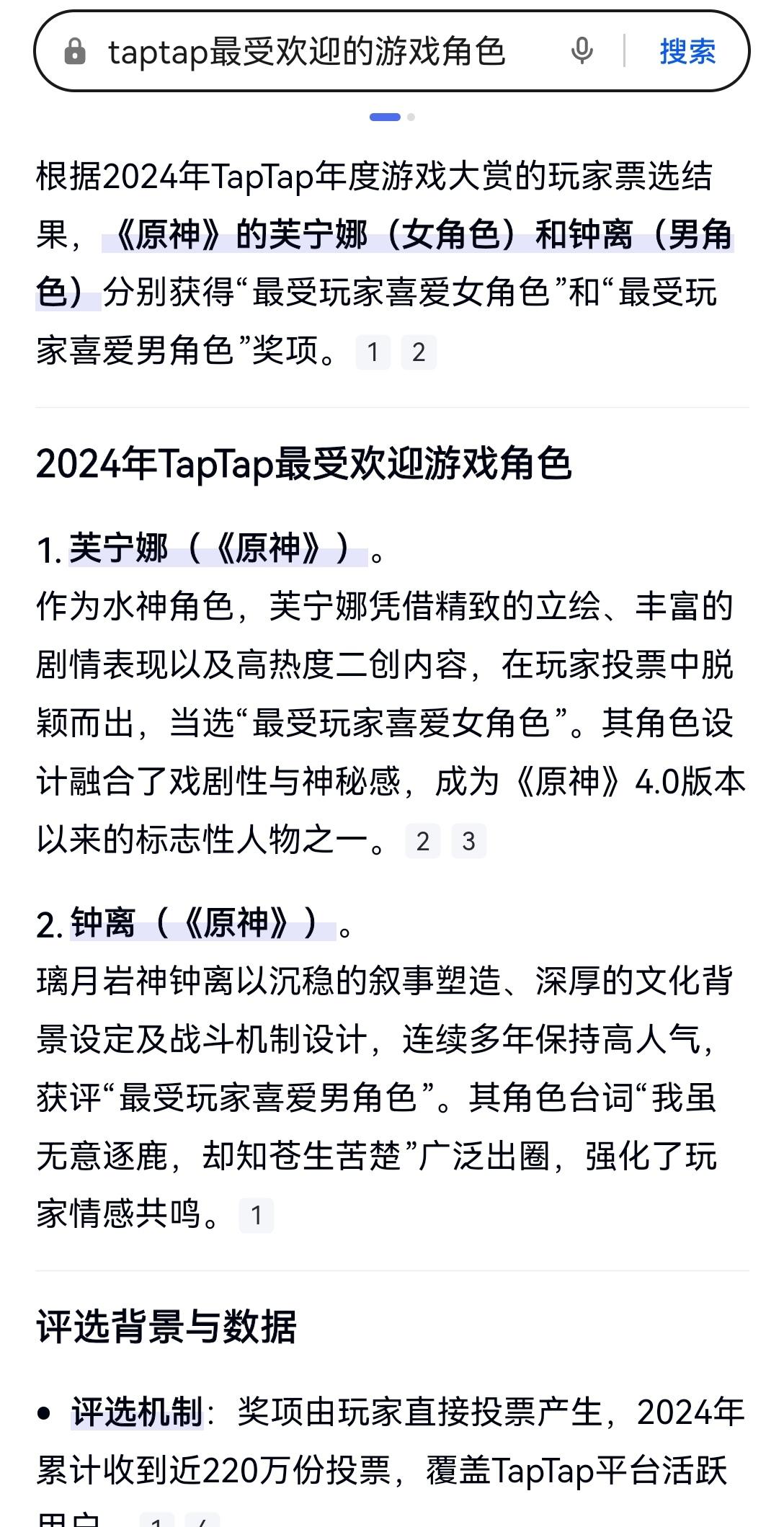Open citation 2 in the 芙宁娜 section

pos(424,840)
